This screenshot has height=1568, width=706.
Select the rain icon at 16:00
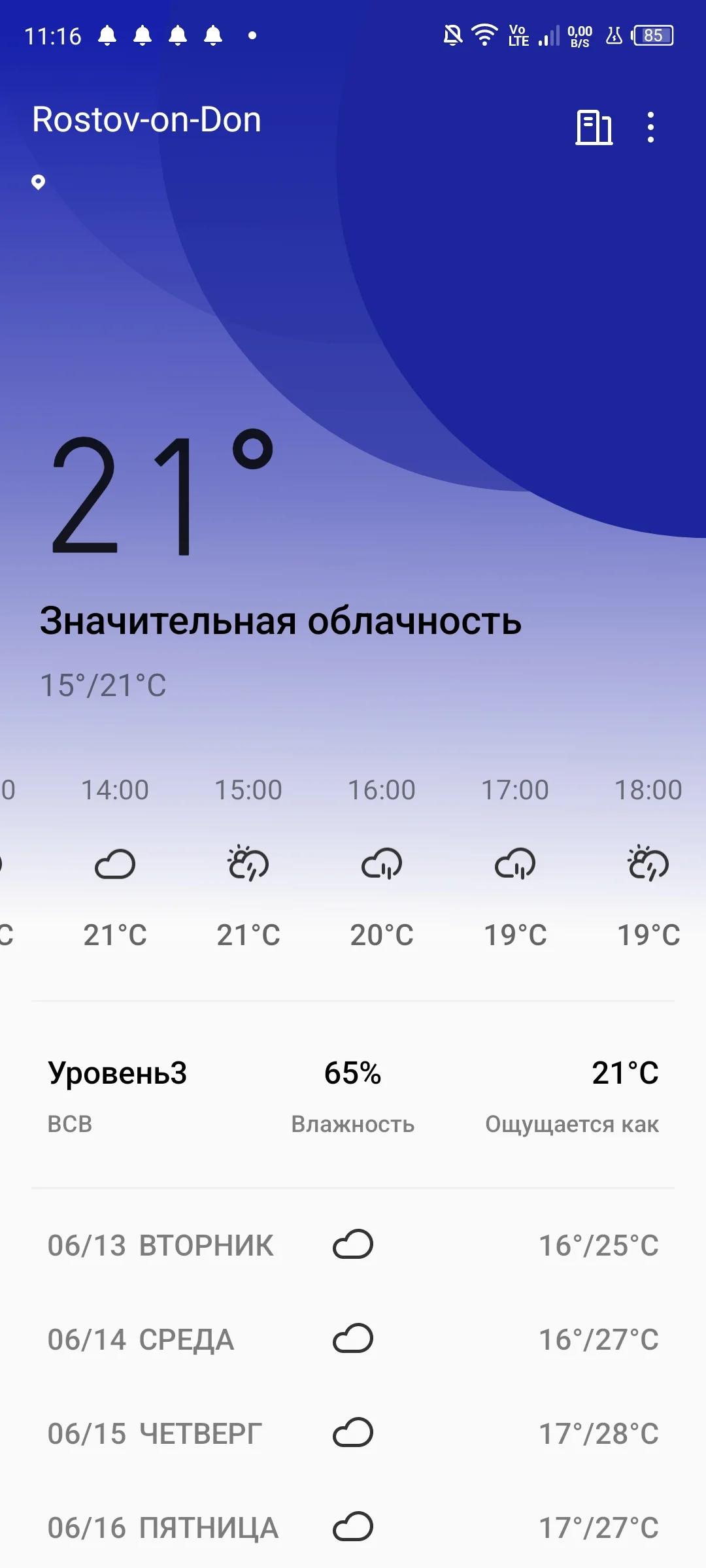(x=382, y=864)
